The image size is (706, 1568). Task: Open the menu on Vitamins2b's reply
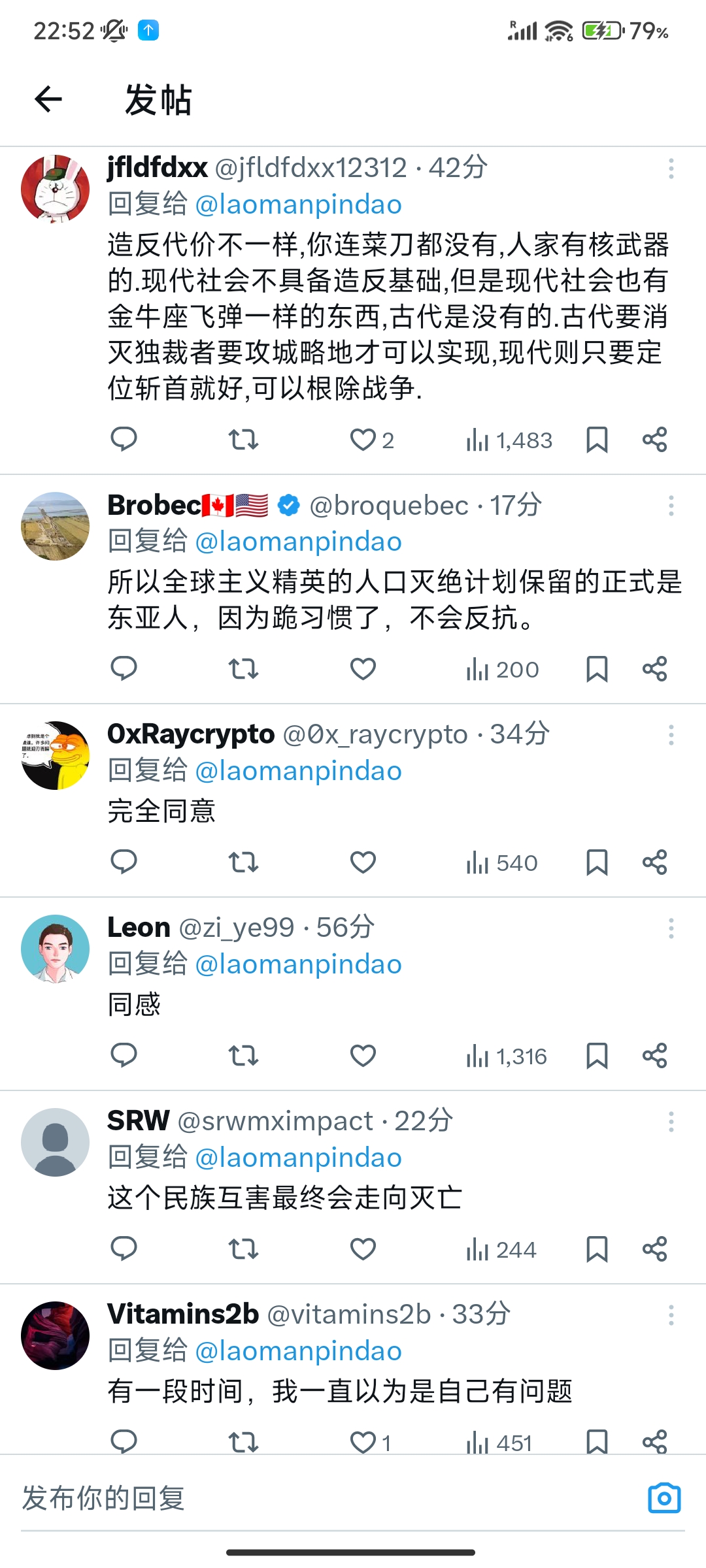(671, 1315)
